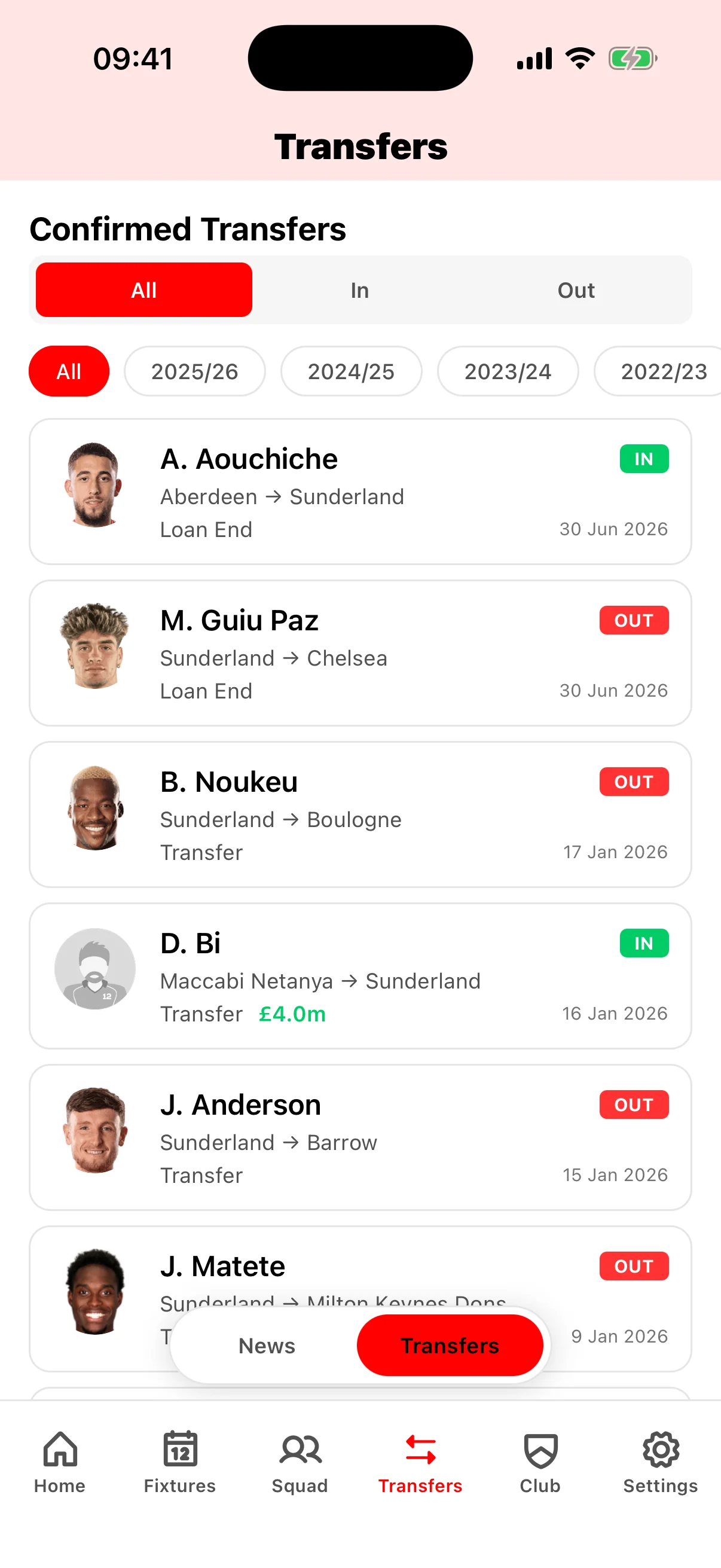Open B. Noukeu's transfer card
Image resolution: width=721 pixels, height=1568 pixels.
point(360,814)
